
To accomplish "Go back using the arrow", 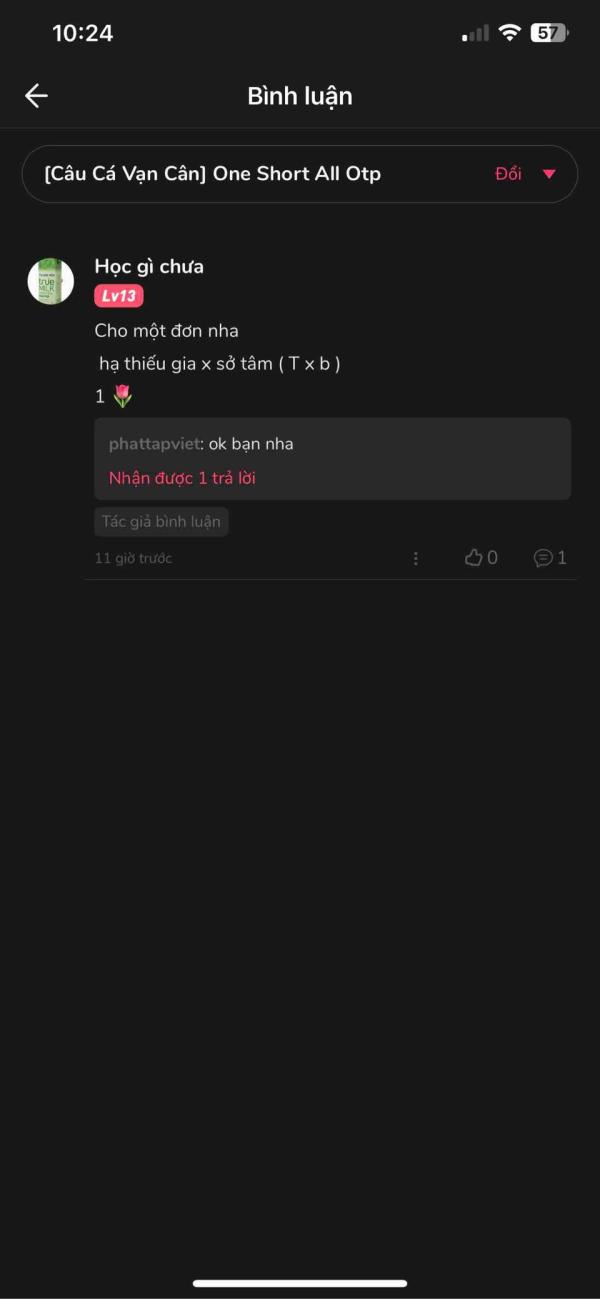I will coord(36,96).
